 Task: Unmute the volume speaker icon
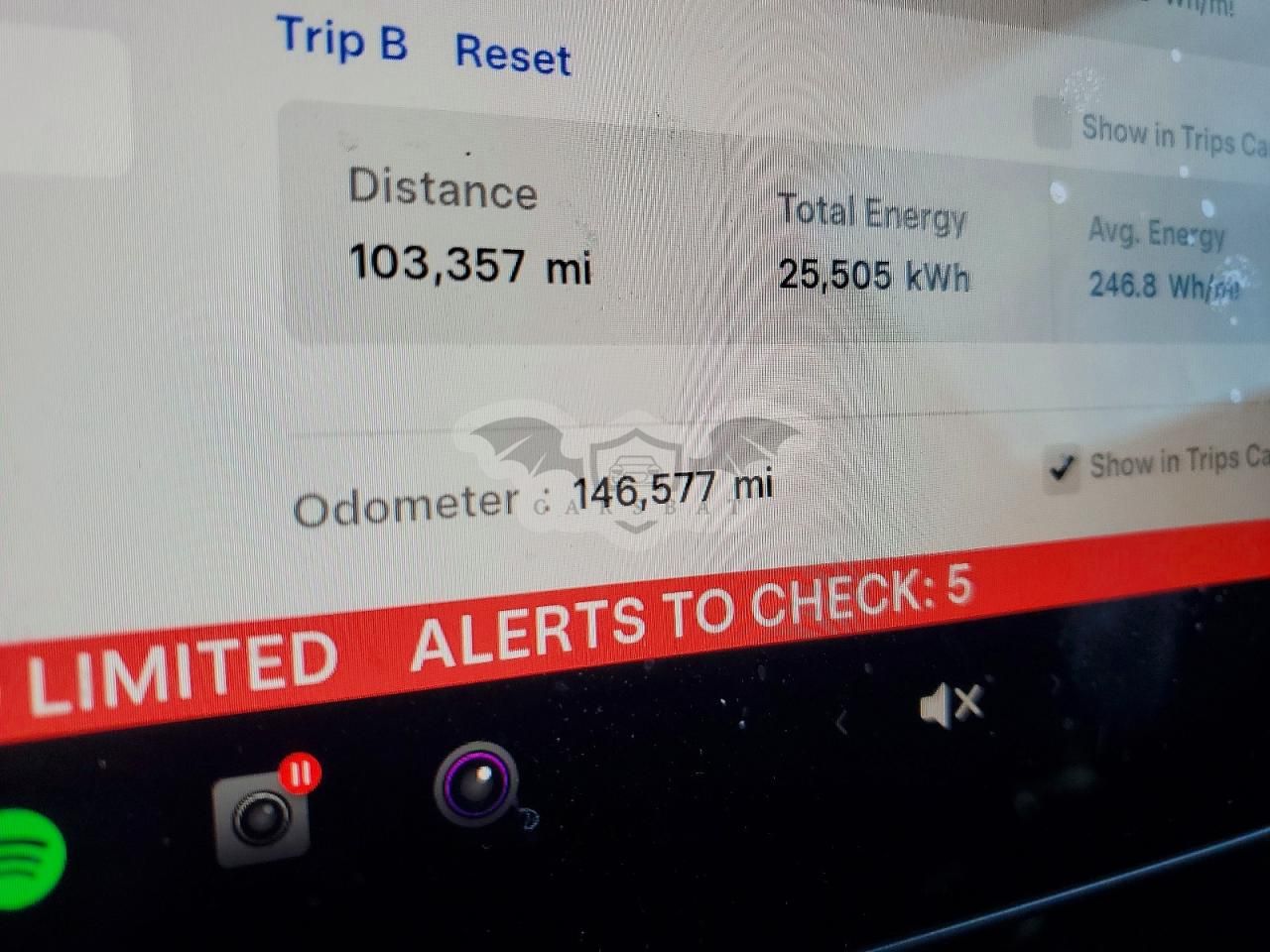pyautogui.click(x=951, y=705)
